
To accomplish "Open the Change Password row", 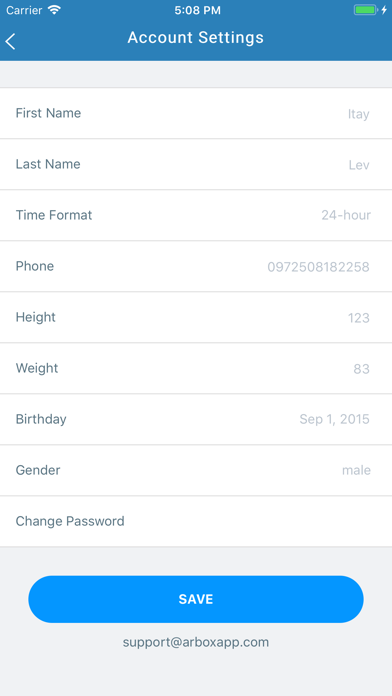I will 196,521.
